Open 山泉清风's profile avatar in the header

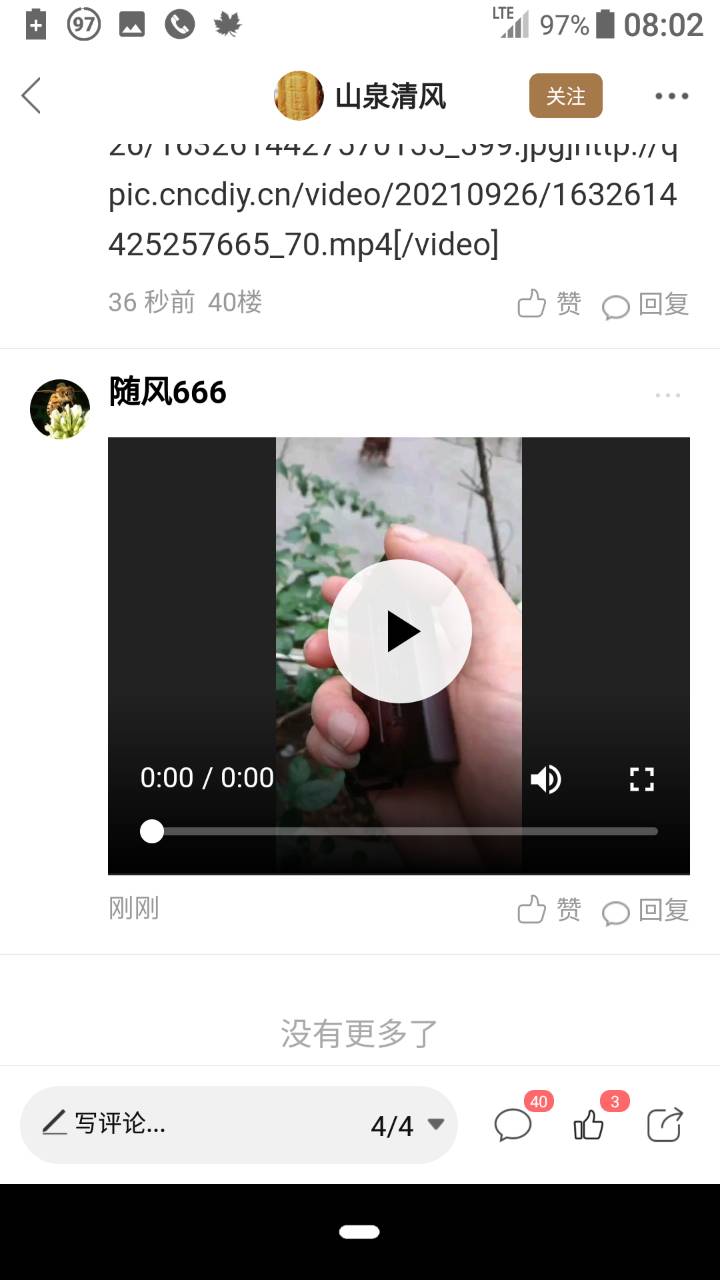coord(298,96)
